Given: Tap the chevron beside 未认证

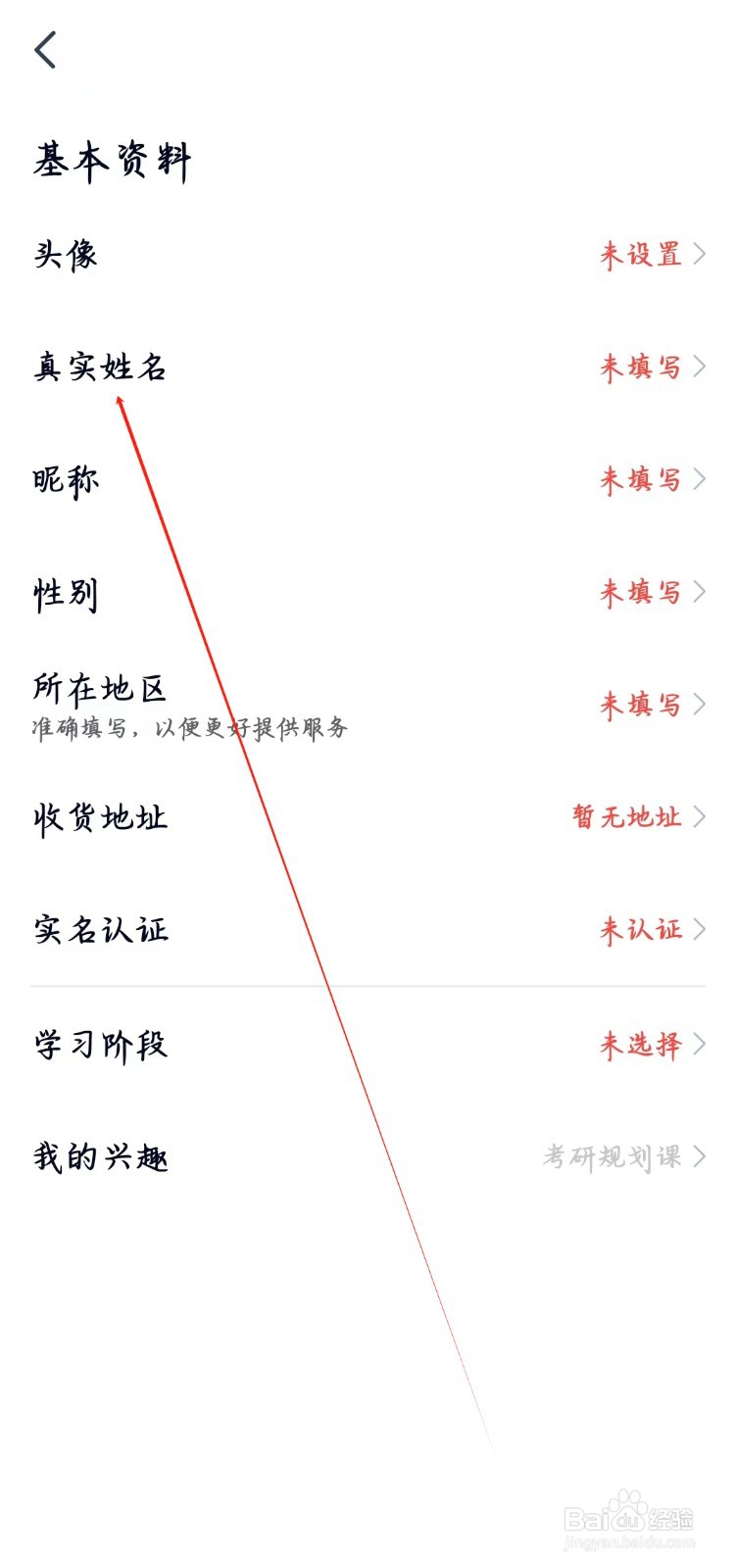Looking at the screenshot, I should coord(700,929).
